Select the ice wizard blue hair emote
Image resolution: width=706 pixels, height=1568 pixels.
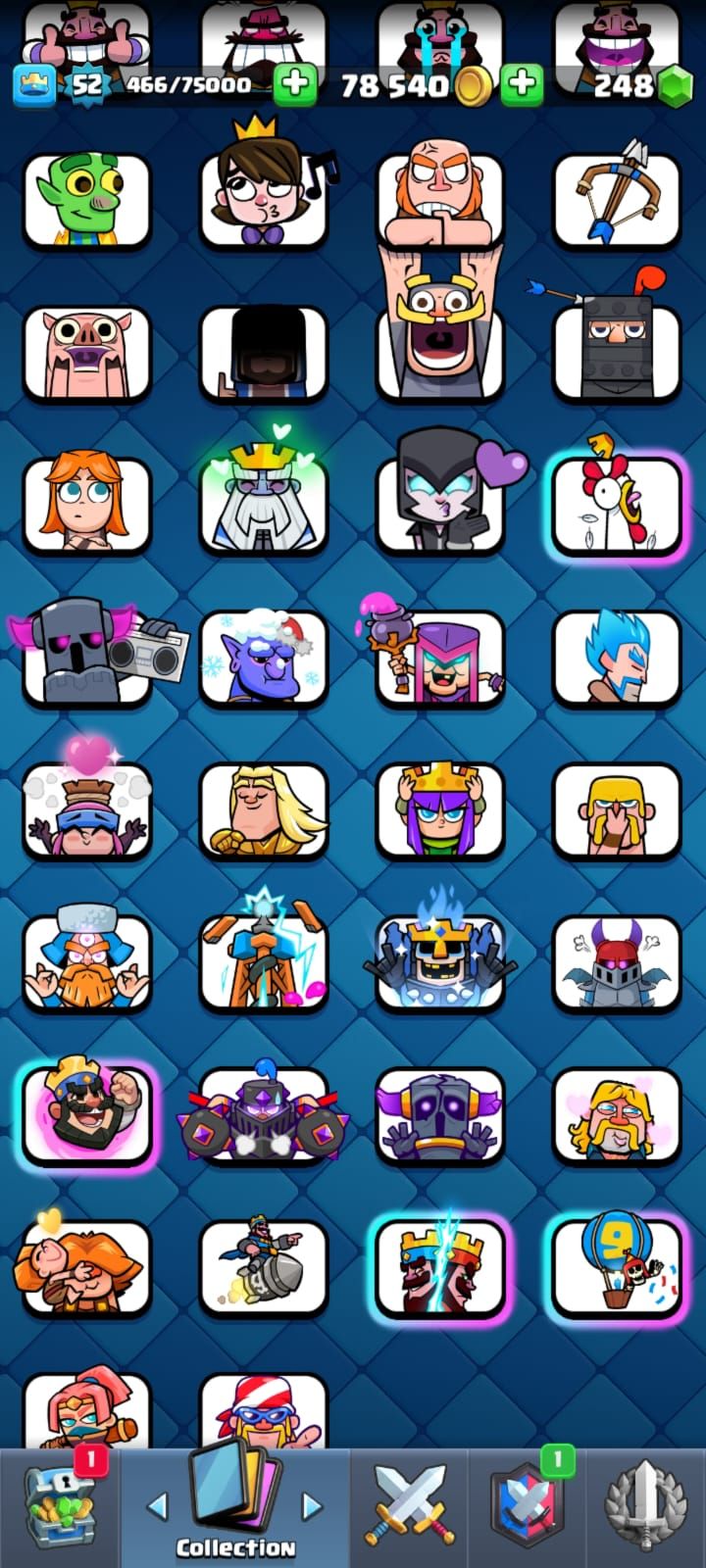coord(616,659)
